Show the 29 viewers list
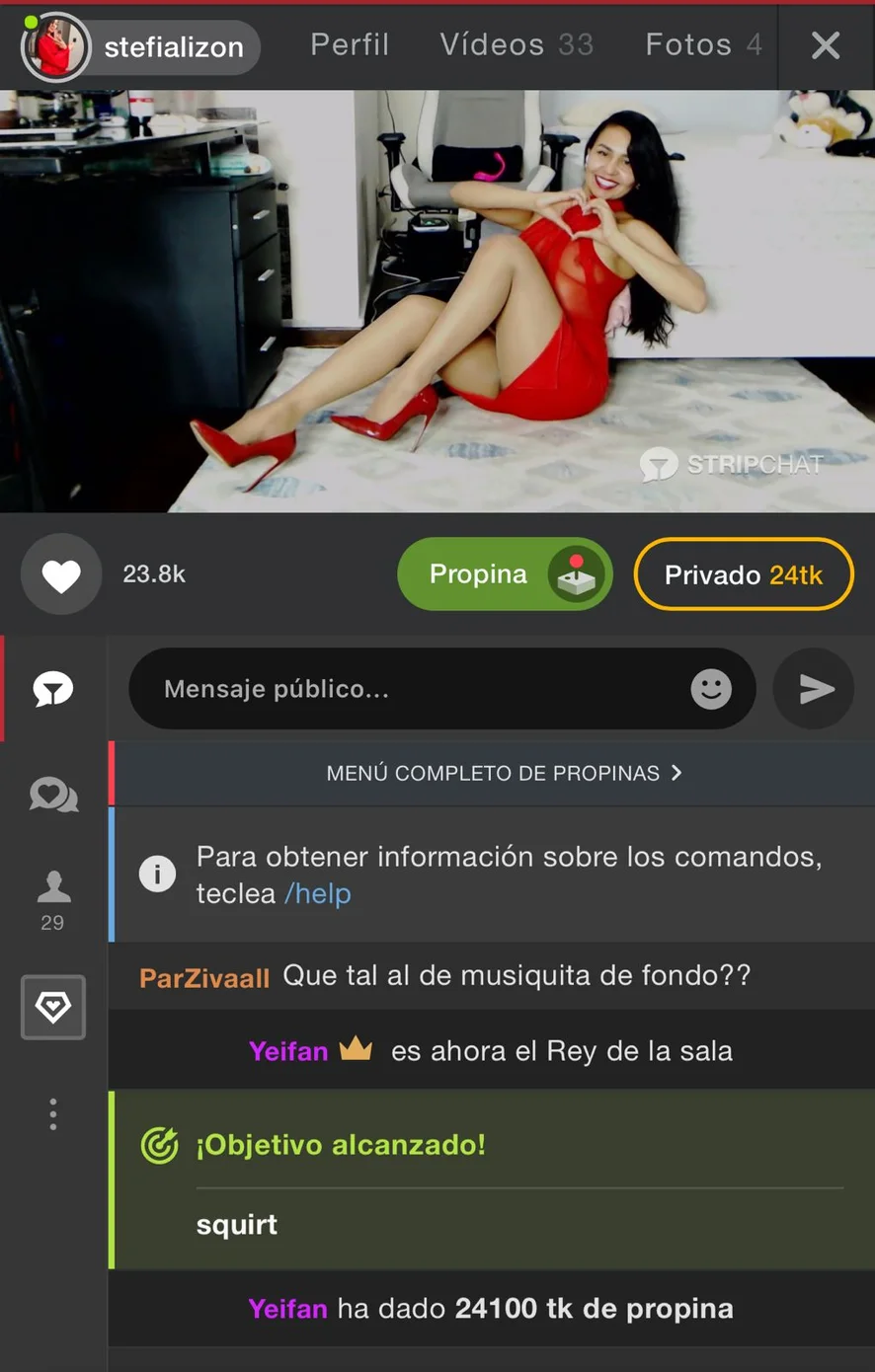The height and width of the screenshot is (1372, 875). [53, 899]
